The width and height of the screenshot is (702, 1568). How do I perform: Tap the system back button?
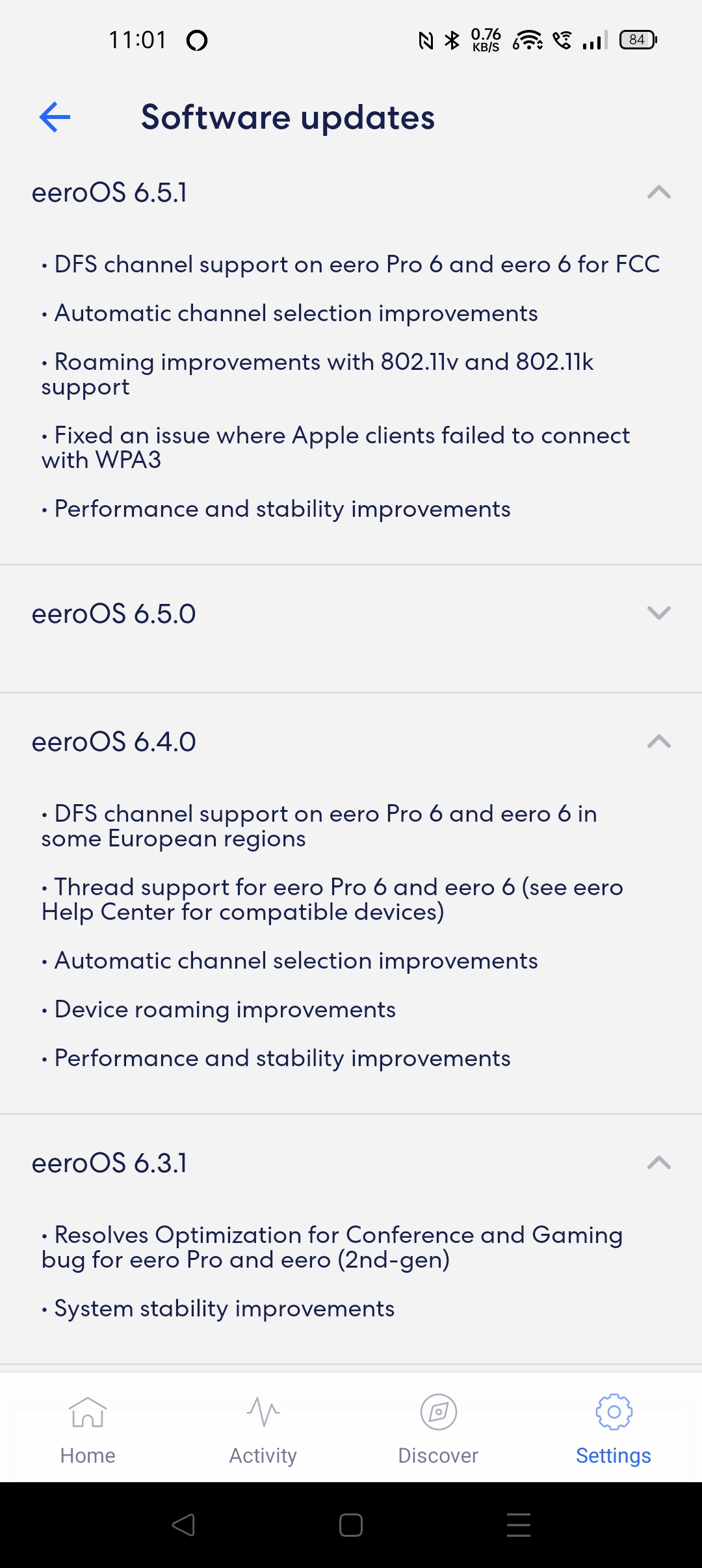pos(183,1524)
